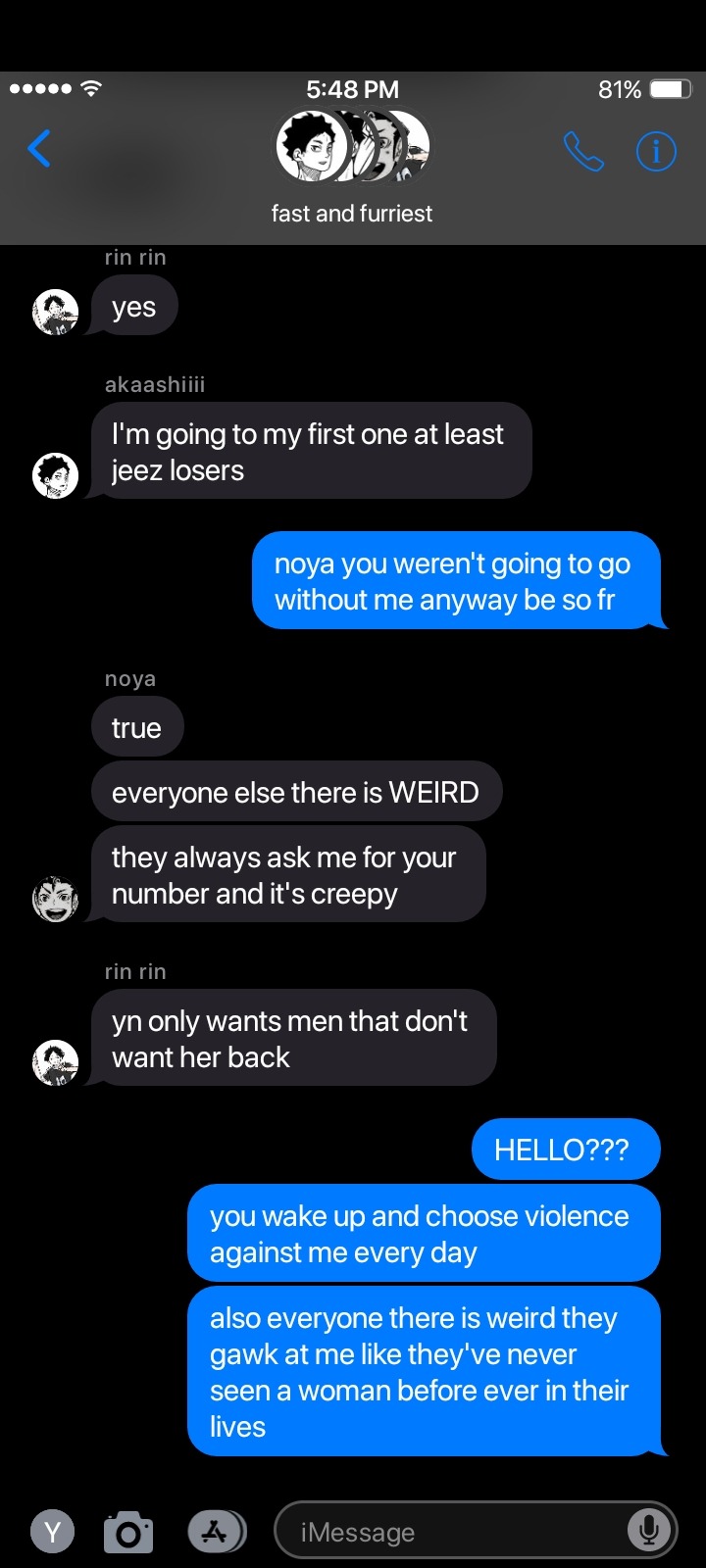Open the camera to send a photo
Viewport: 706px width, 1568px height.
(x=128, y=1532)
